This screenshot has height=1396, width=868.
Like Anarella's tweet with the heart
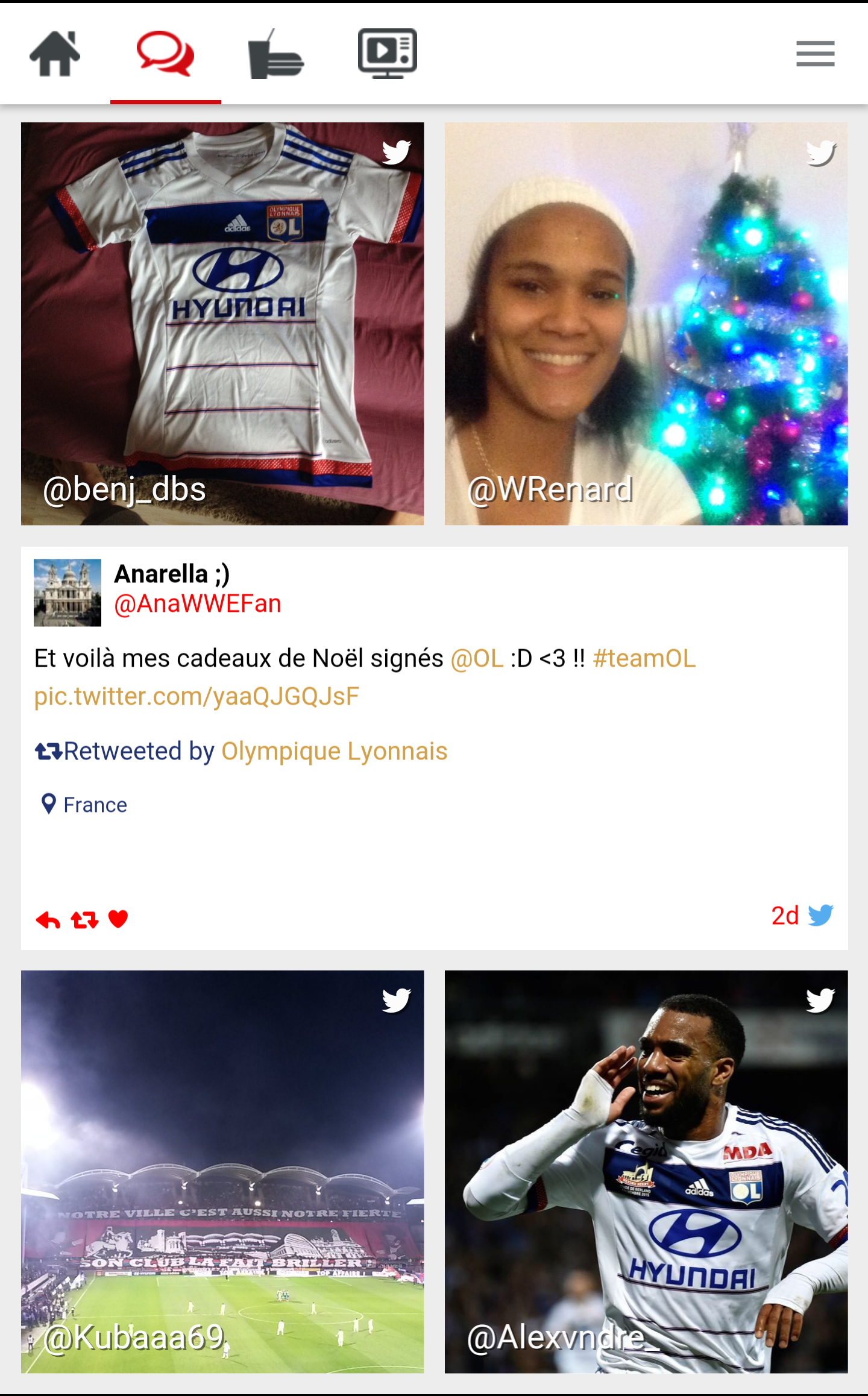tap(118, 919)
